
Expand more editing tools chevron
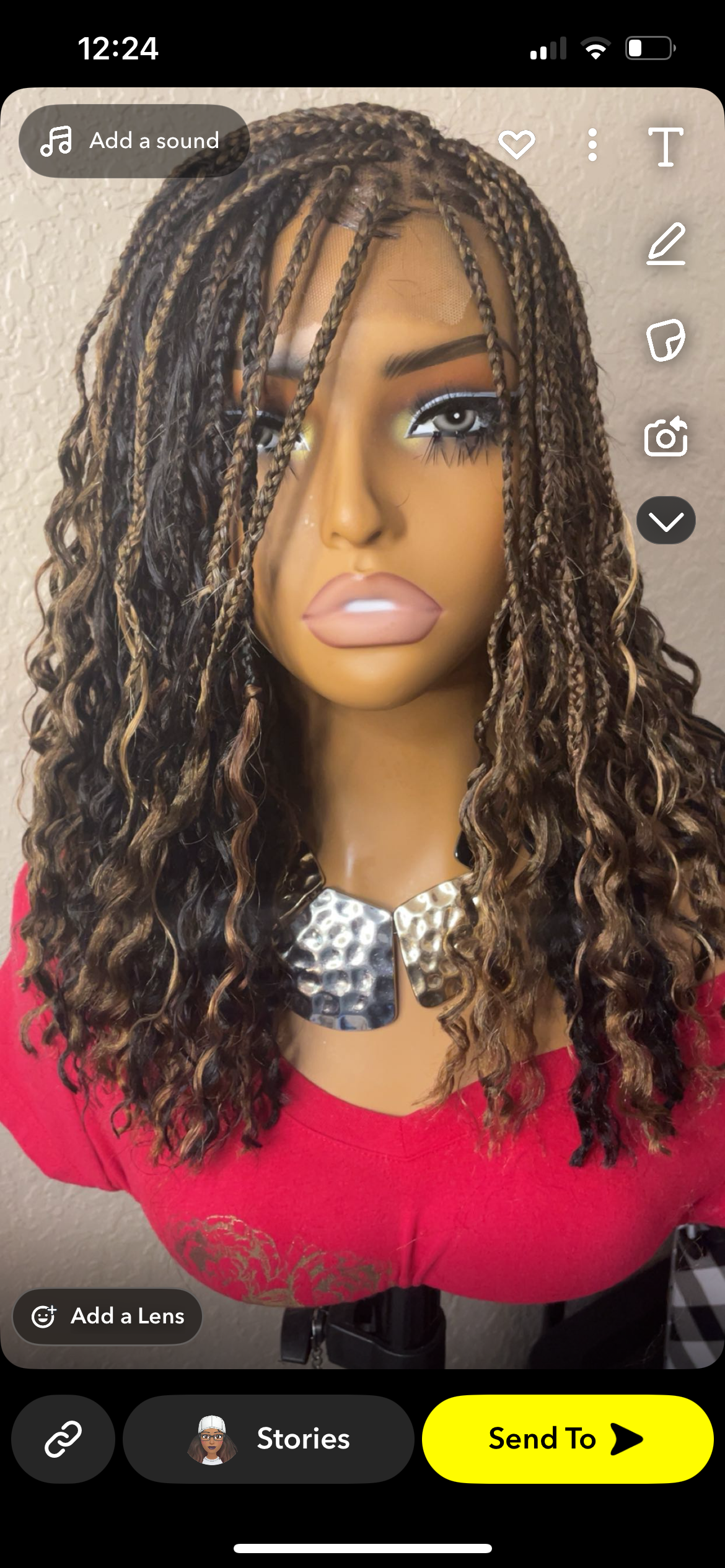pos(666,521)
